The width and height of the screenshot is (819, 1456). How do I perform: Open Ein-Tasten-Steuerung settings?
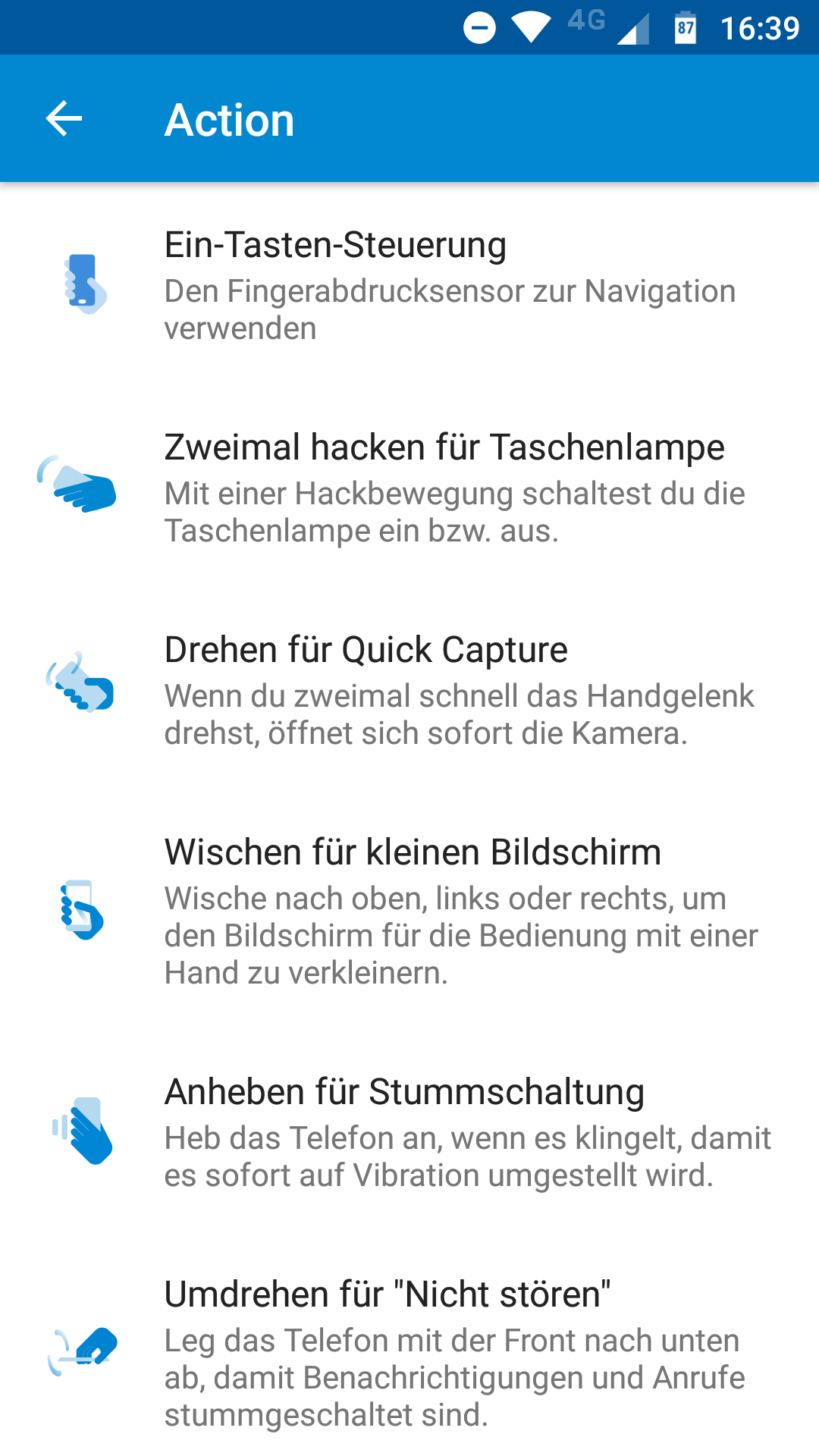point(409,285)
